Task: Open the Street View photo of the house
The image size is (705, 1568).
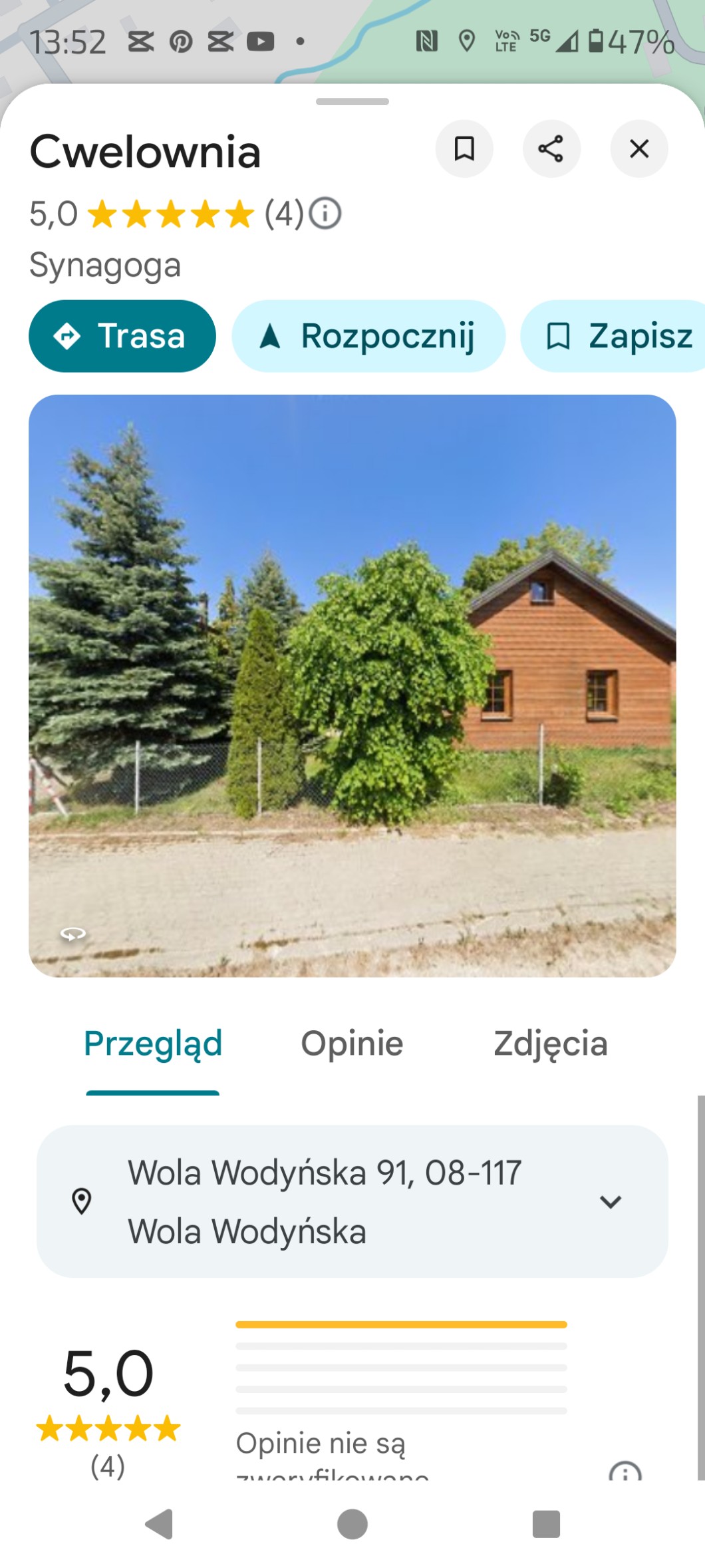Action: pos(352,686)
